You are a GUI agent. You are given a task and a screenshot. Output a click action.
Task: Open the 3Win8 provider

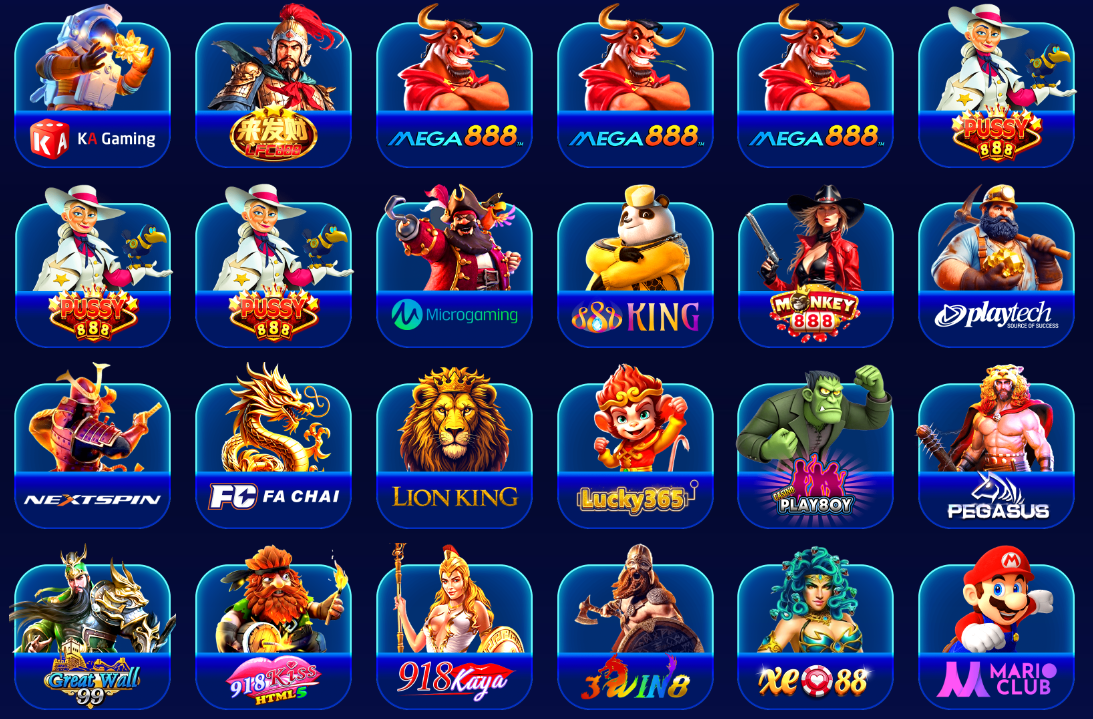pos(635,635)
